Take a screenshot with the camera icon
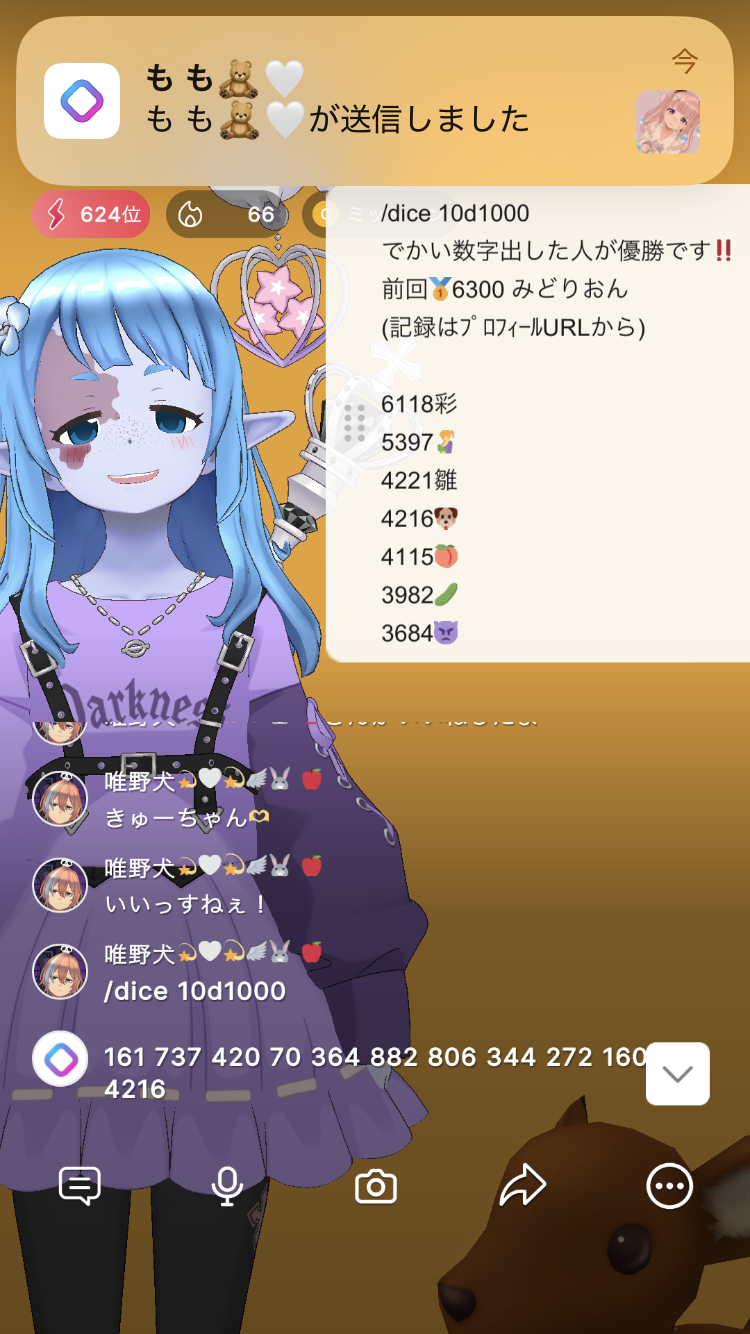Screen dimensions: 750x1334 (x=376, y=1187)
